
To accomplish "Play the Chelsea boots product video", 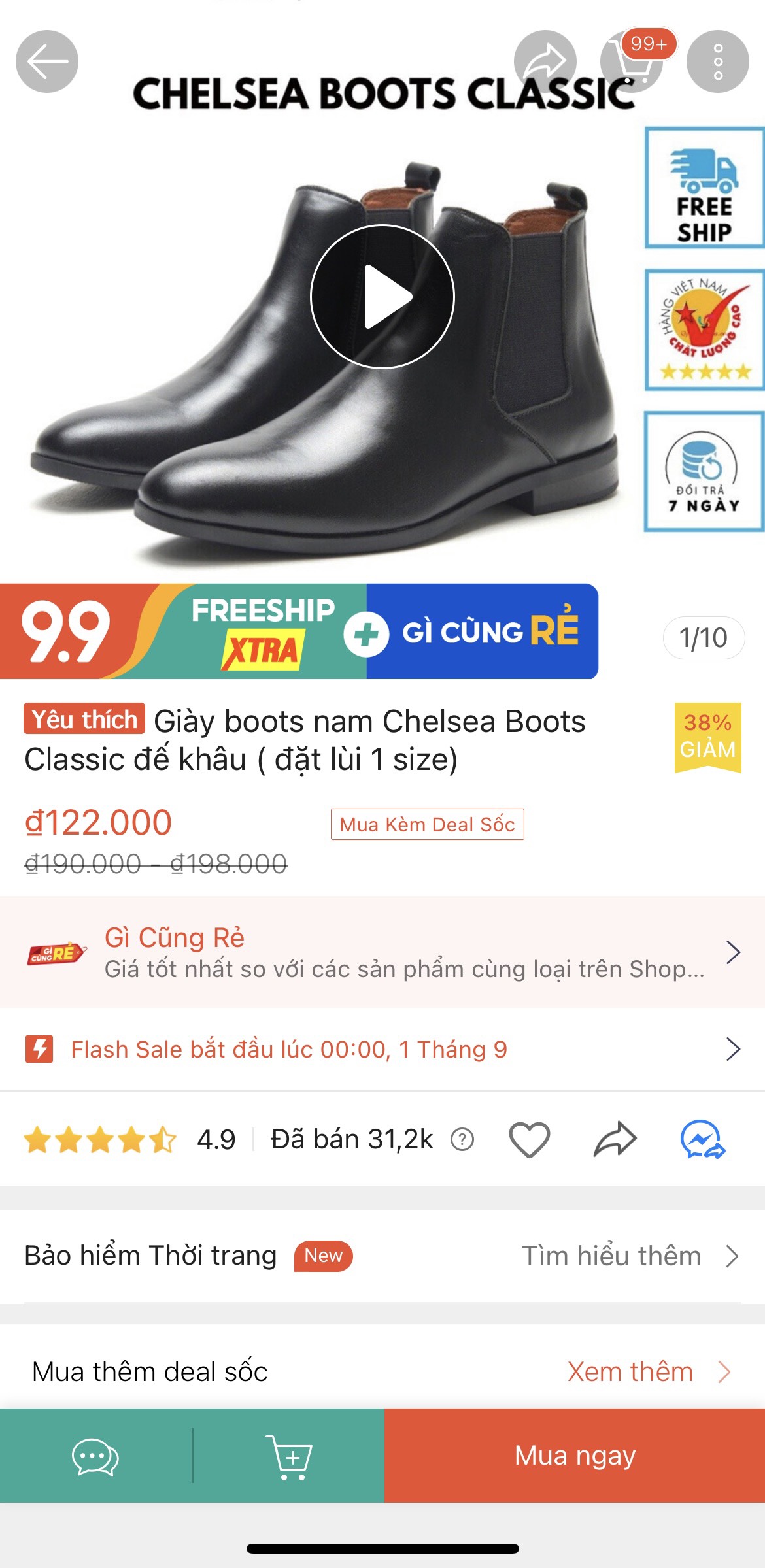I will pyautogui.click(x=382, y=297).
